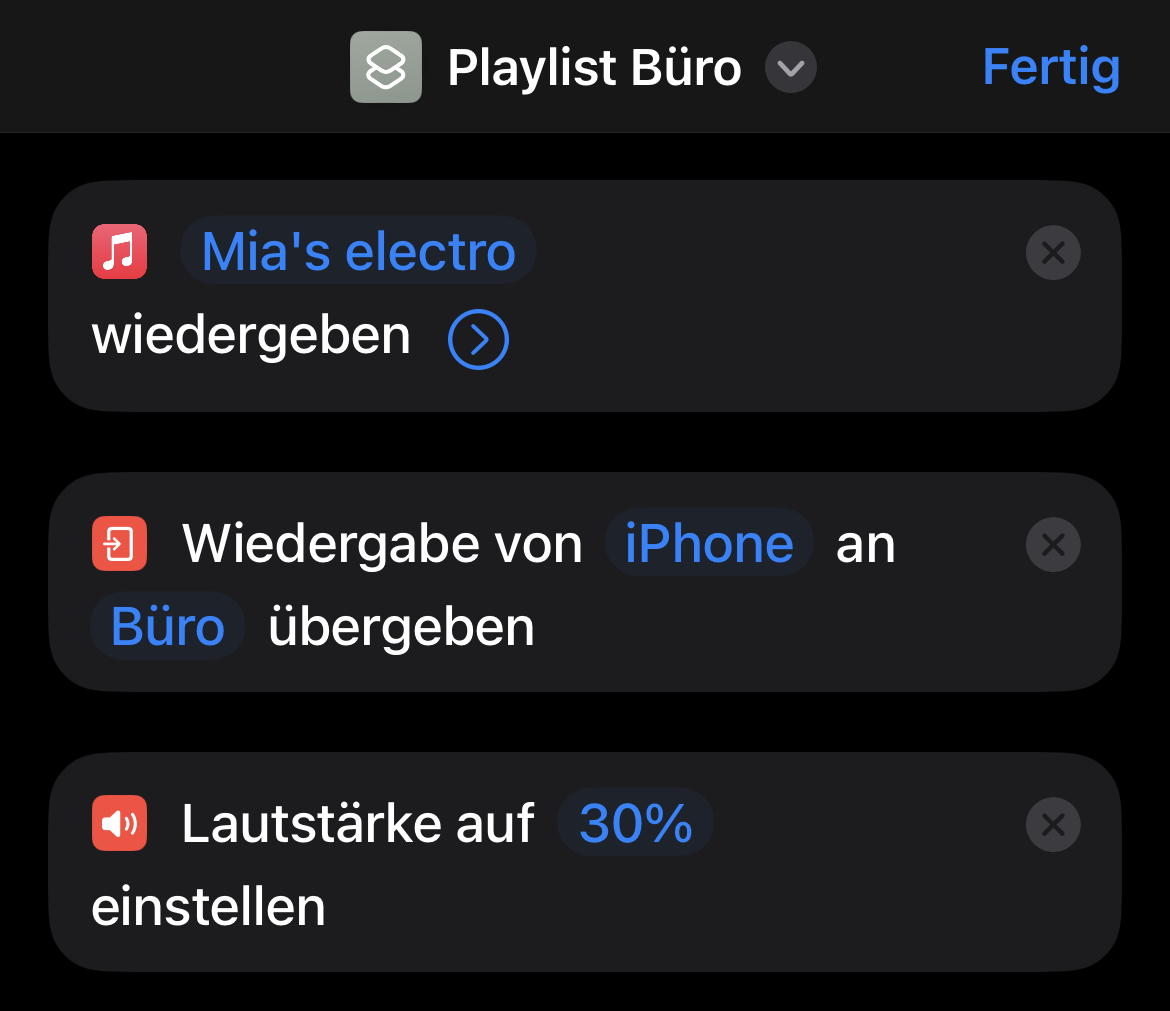
Task: Adjust the 30% volume value
Action: click(635, 824)
